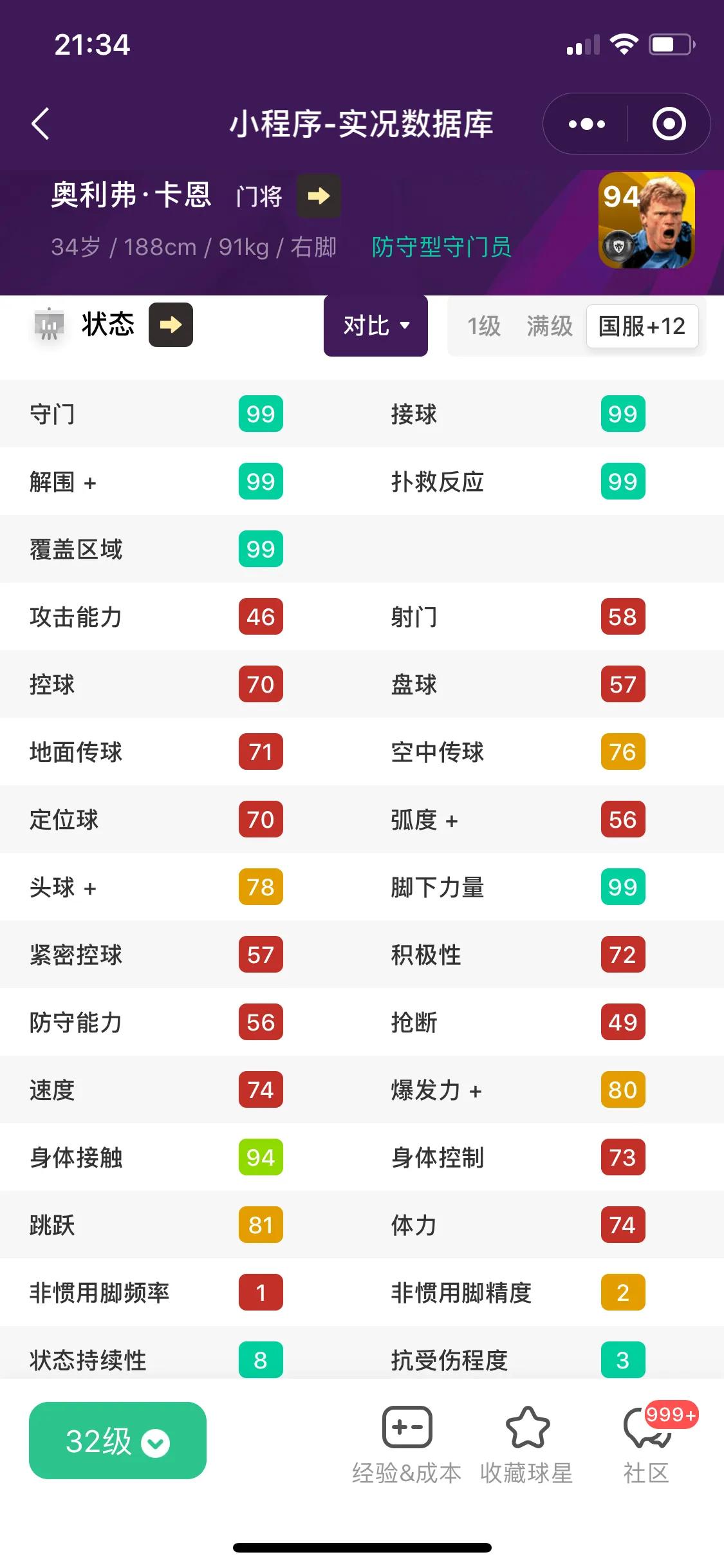Tap the arrow beside the 状态 header
724x1568 pixels.
[170, 324]
